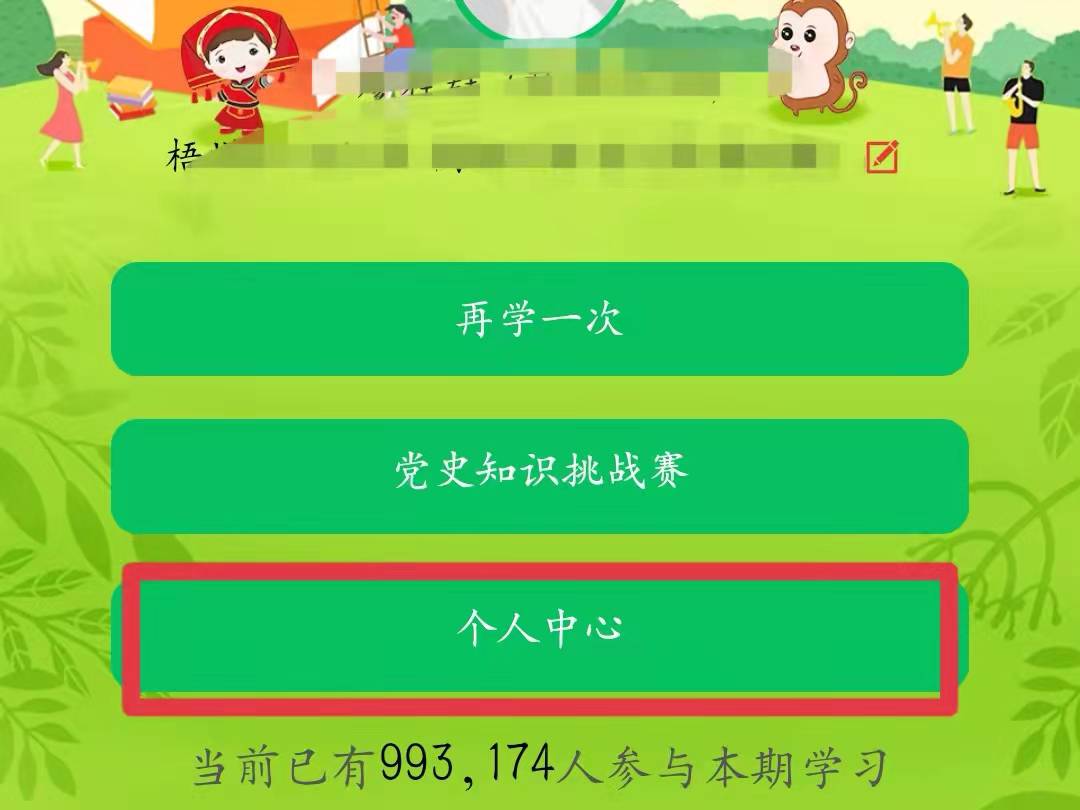Open 党史知识挑战赛 challenge
This screenshot has width=1080, height=810.
pos(540,475)
